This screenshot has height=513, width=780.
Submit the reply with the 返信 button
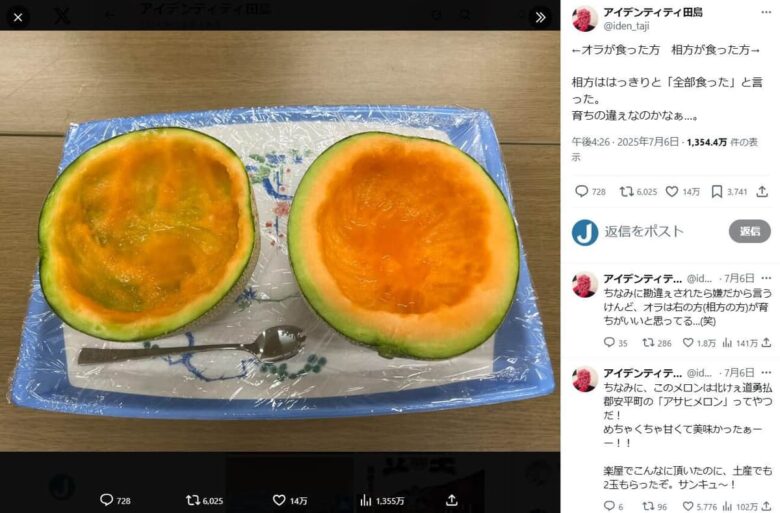pyautogui.click(x=749, y=232)
